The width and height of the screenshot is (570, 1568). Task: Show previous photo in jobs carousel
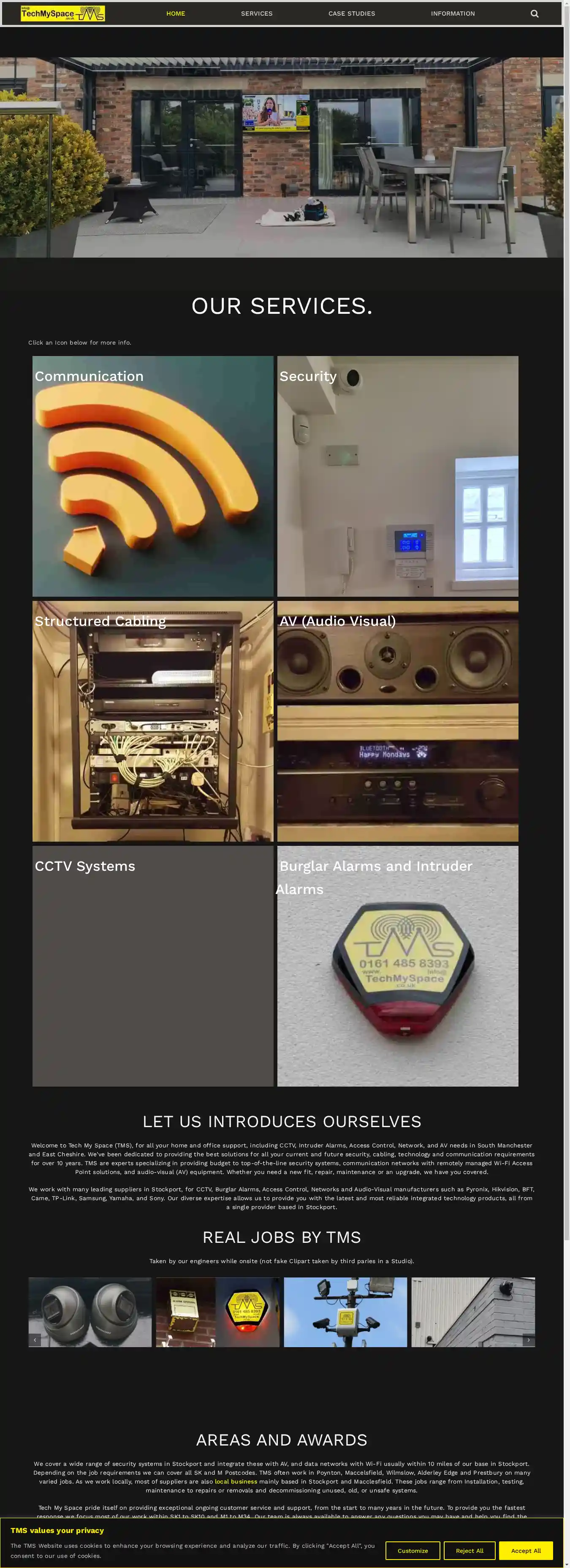[35, 1340]
